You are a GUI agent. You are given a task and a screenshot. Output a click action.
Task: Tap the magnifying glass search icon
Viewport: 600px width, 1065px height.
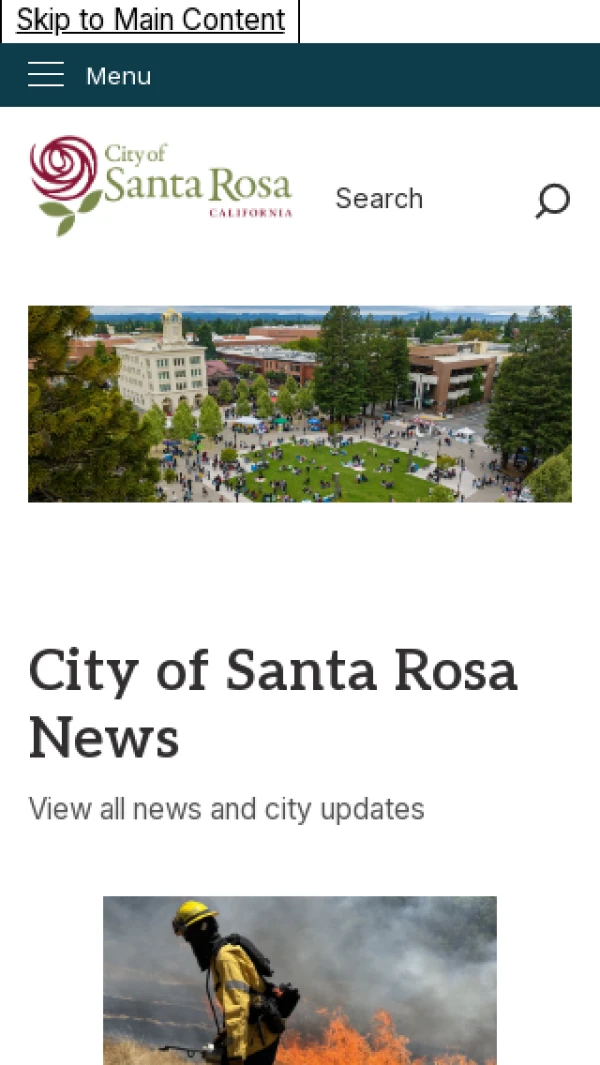[552, 200]
